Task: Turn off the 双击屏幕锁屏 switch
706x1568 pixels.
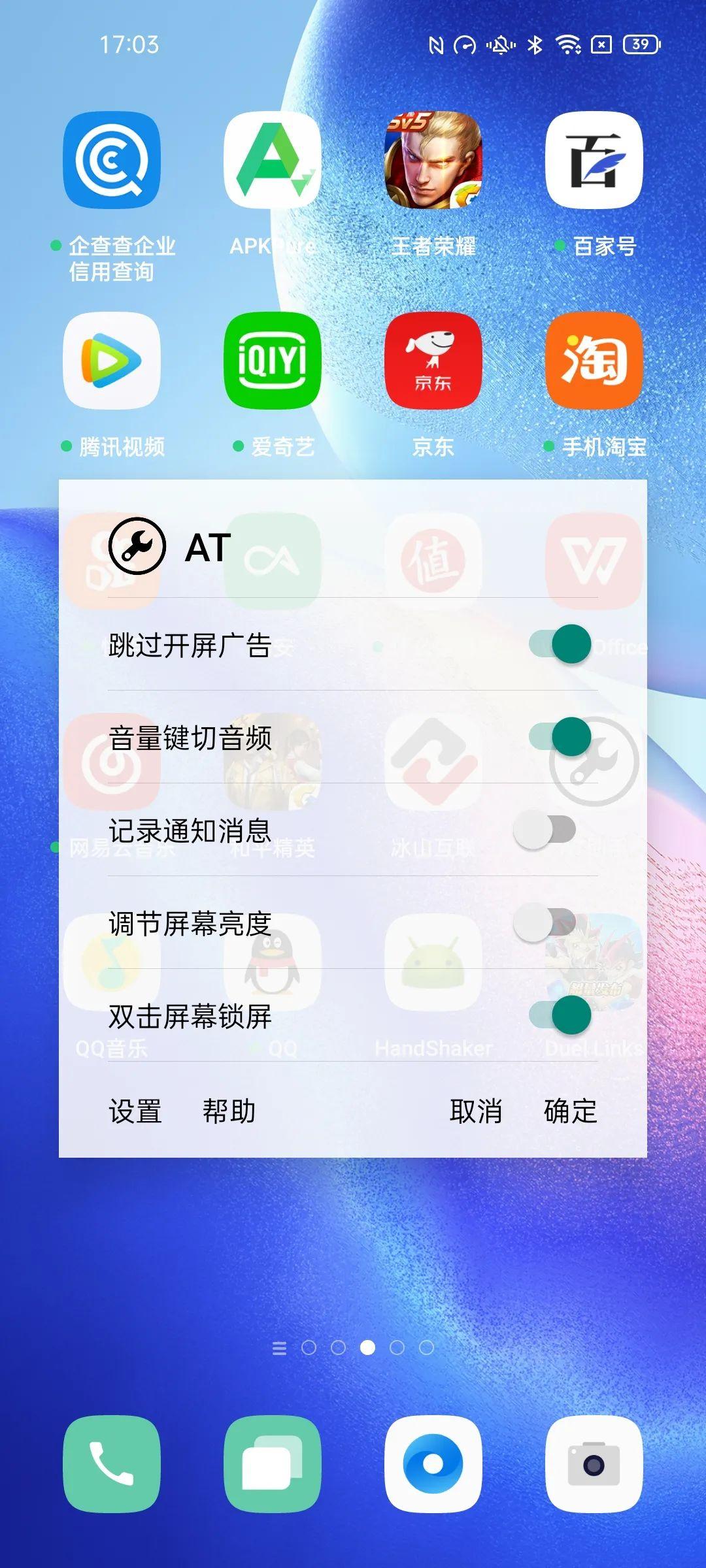Action: [560, 1015]
